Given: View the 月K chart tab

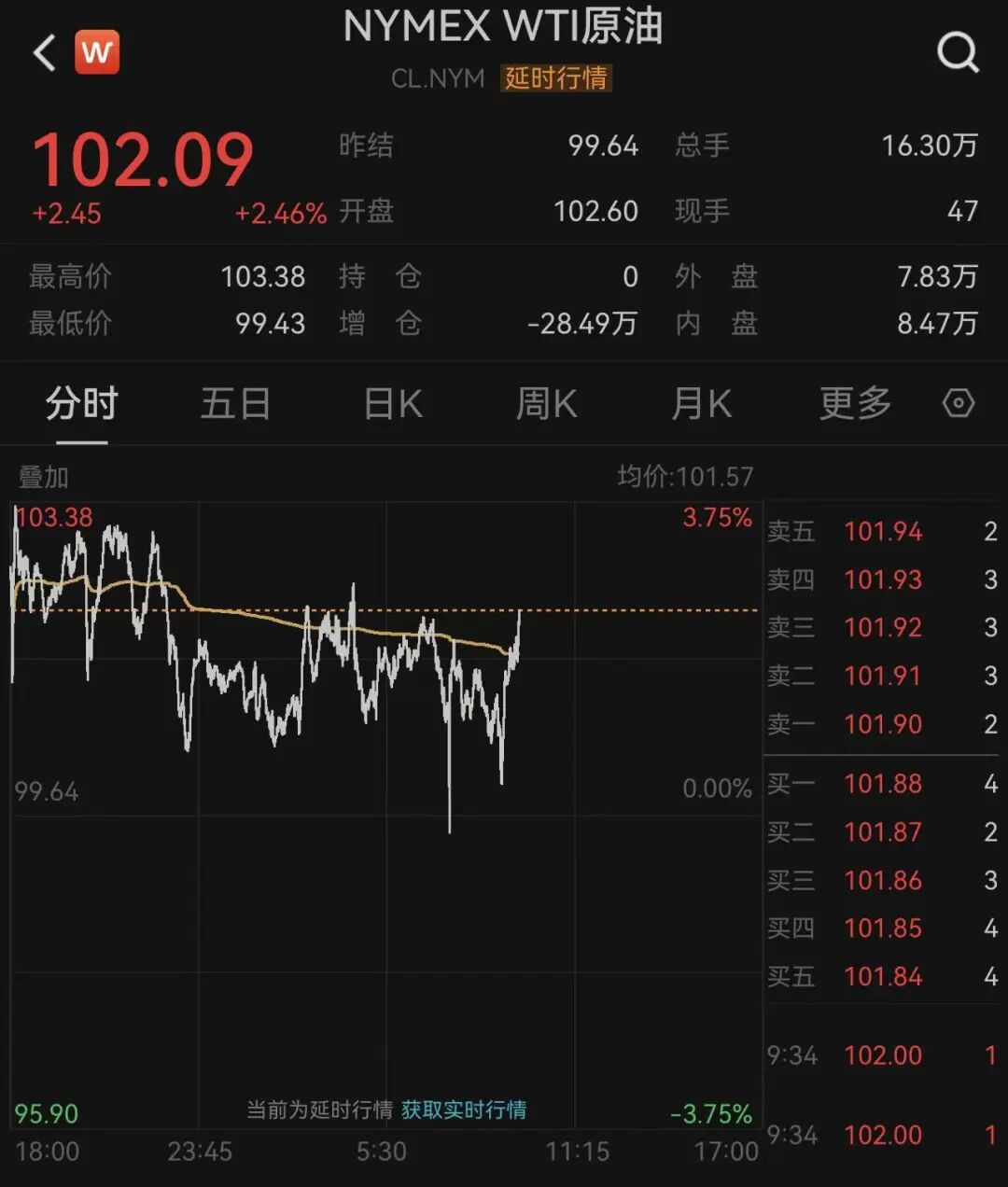Looking at the screenshot, I should pyautogui.click(x=702, y=404).
